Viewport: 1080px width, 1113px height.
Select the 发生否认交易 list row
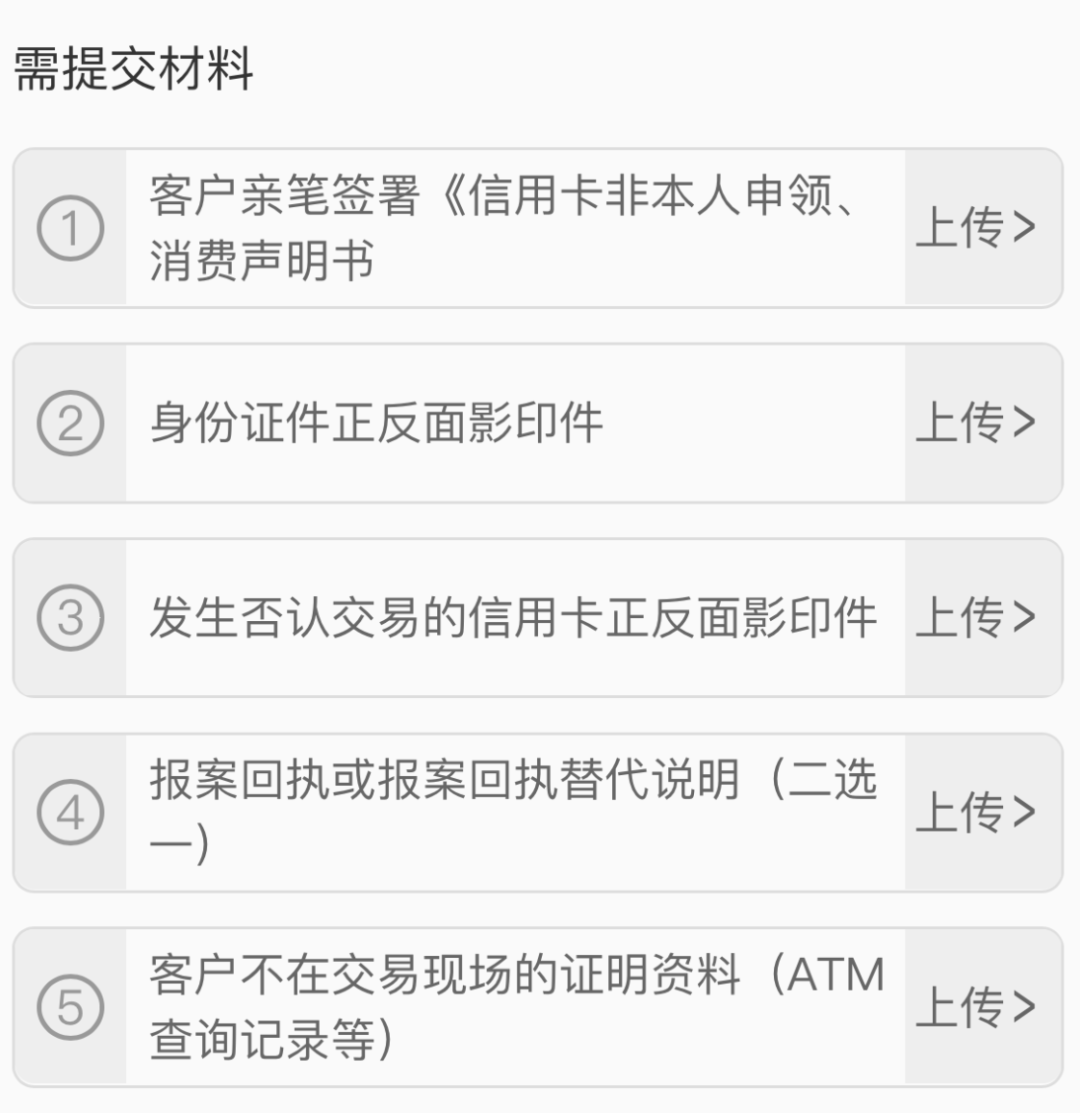pos(540,617)
